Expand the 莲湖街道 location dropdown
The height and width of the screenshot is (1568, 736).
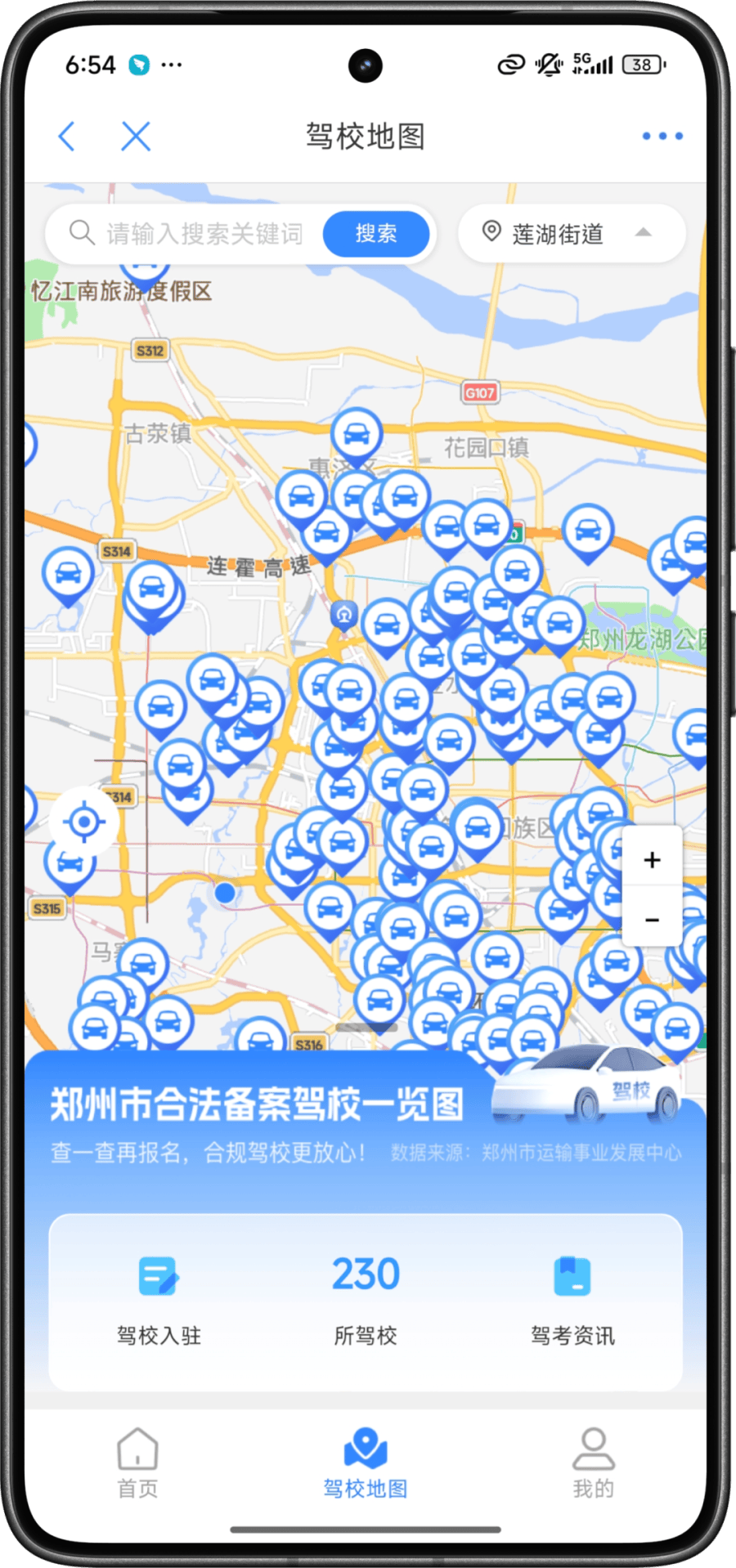[571, 234]
